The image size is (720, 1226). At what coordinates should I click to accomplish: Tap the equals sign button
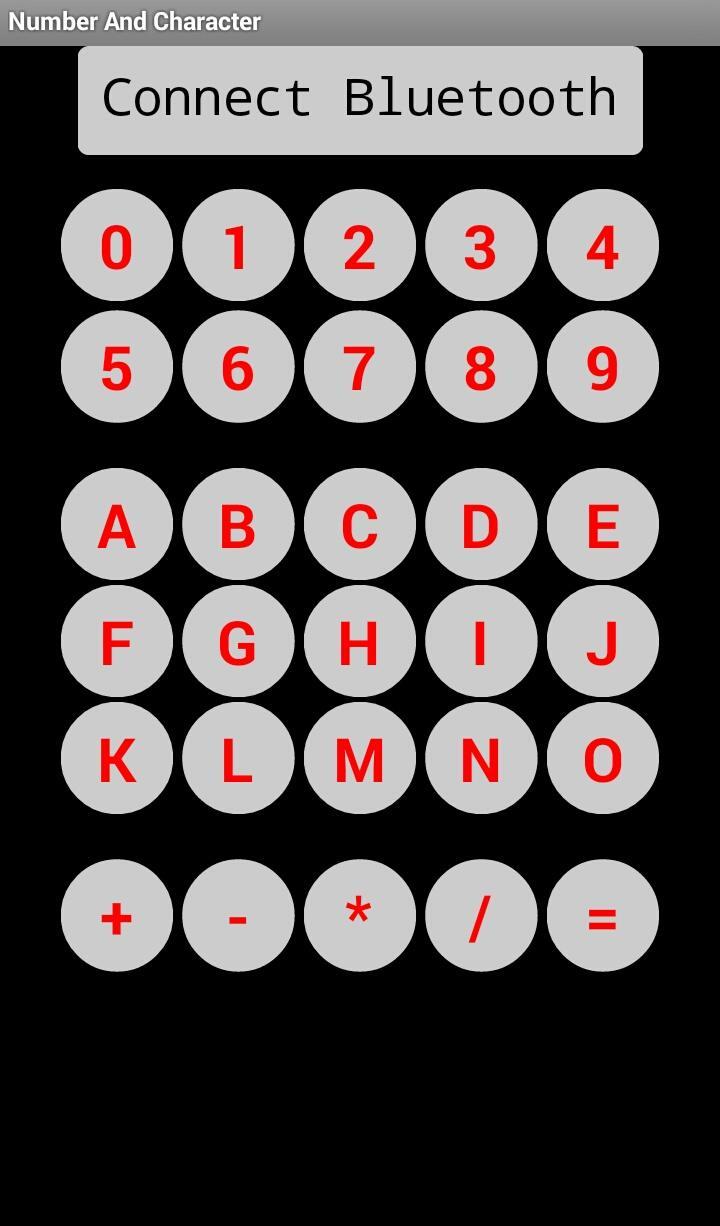[x=602, y=916]
